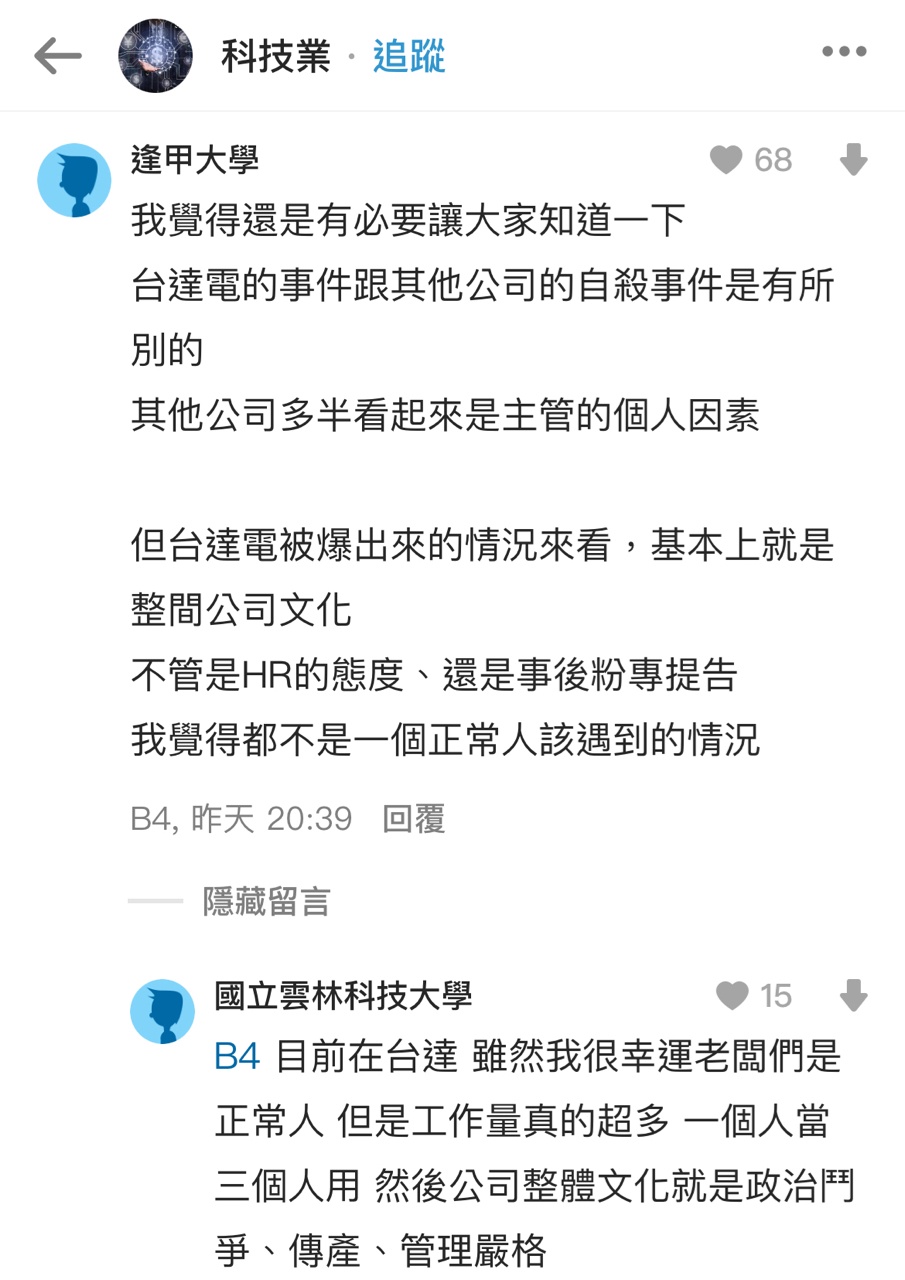Open the 科技業 board avatar

(155, 56)
